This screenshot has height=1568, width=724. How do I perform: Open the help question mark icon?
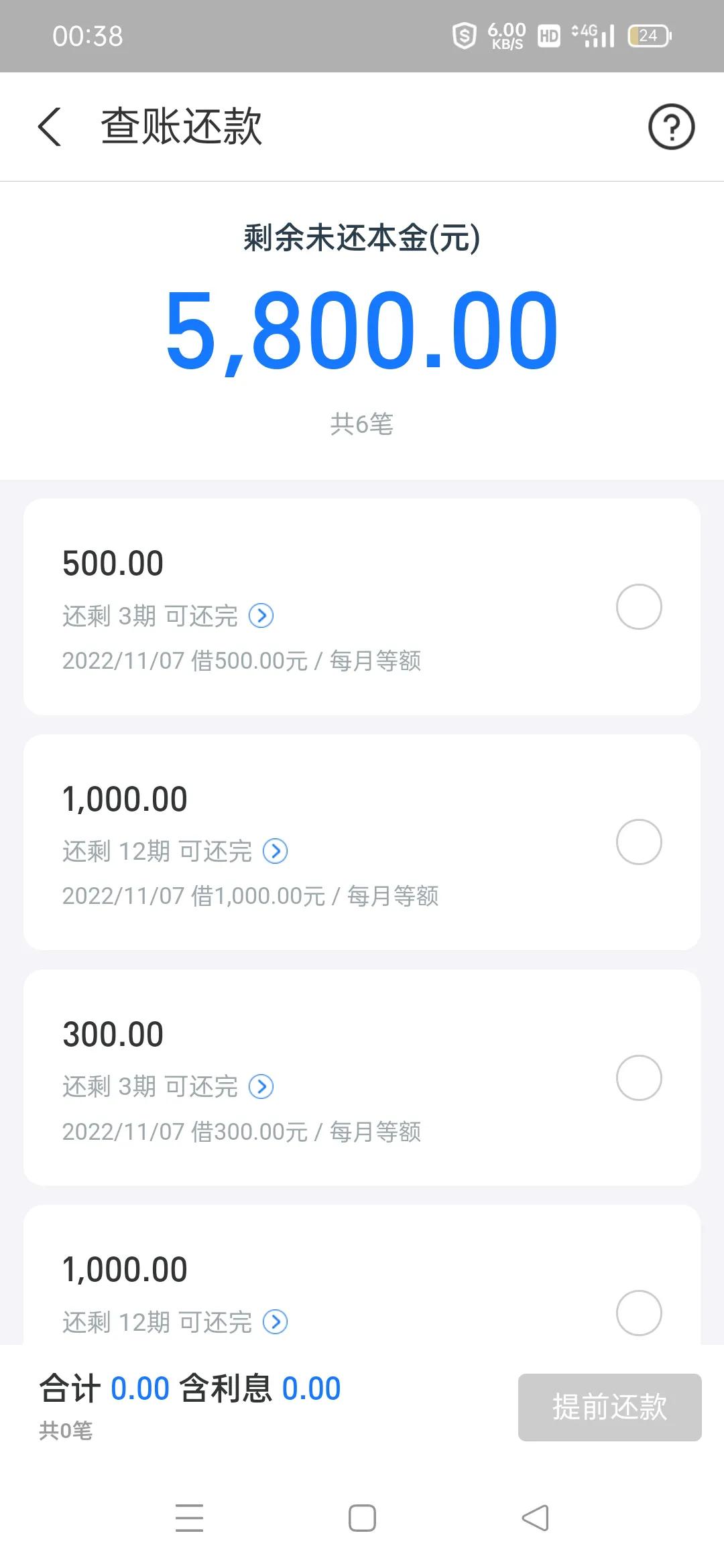672,127
